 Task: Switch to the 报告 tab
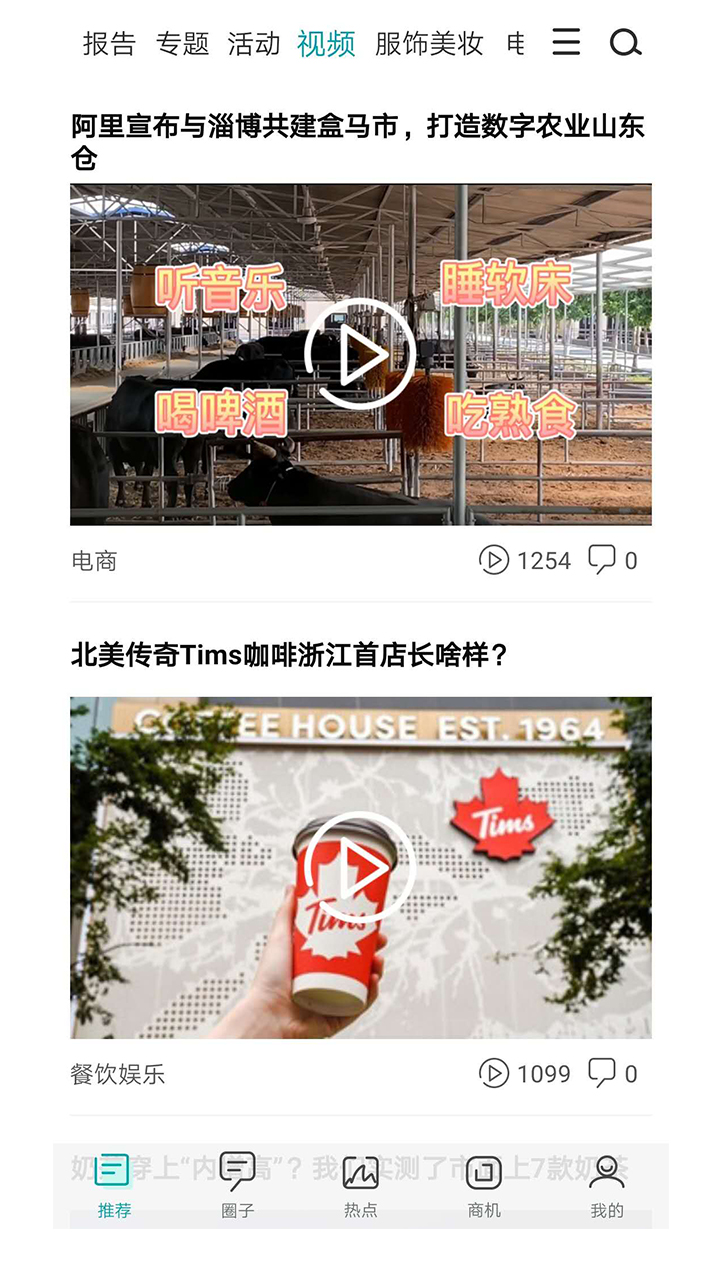click(x=110, y=44)
